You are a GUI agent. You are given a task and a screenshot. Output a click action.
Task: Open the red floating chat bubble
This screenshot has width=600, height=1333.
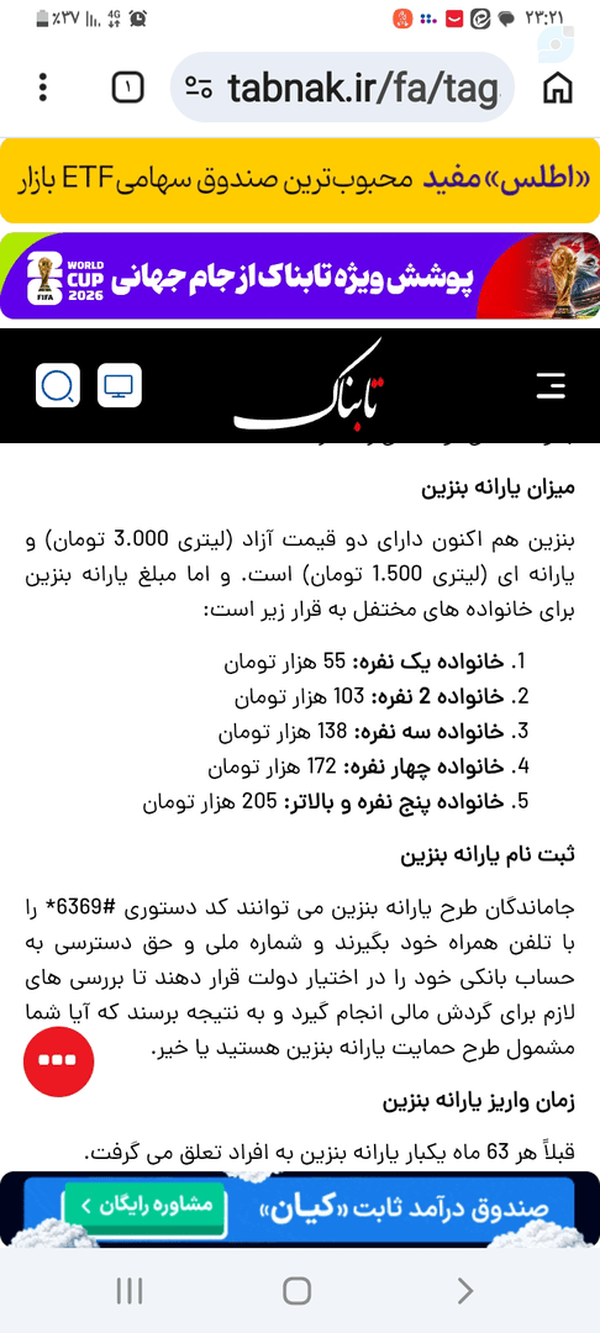point(58,1061)
